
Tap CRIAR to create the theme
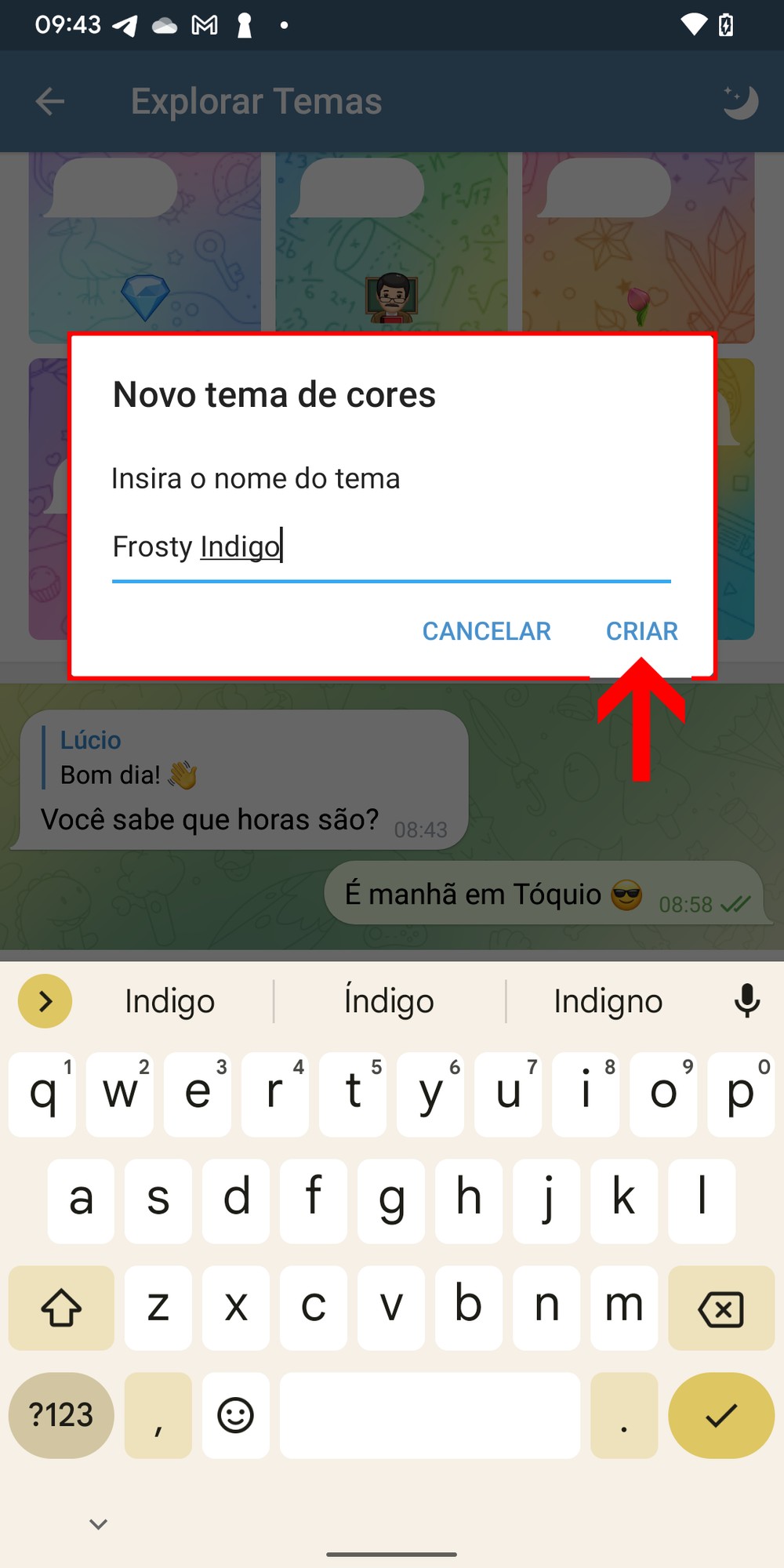[x=641, y=631]
